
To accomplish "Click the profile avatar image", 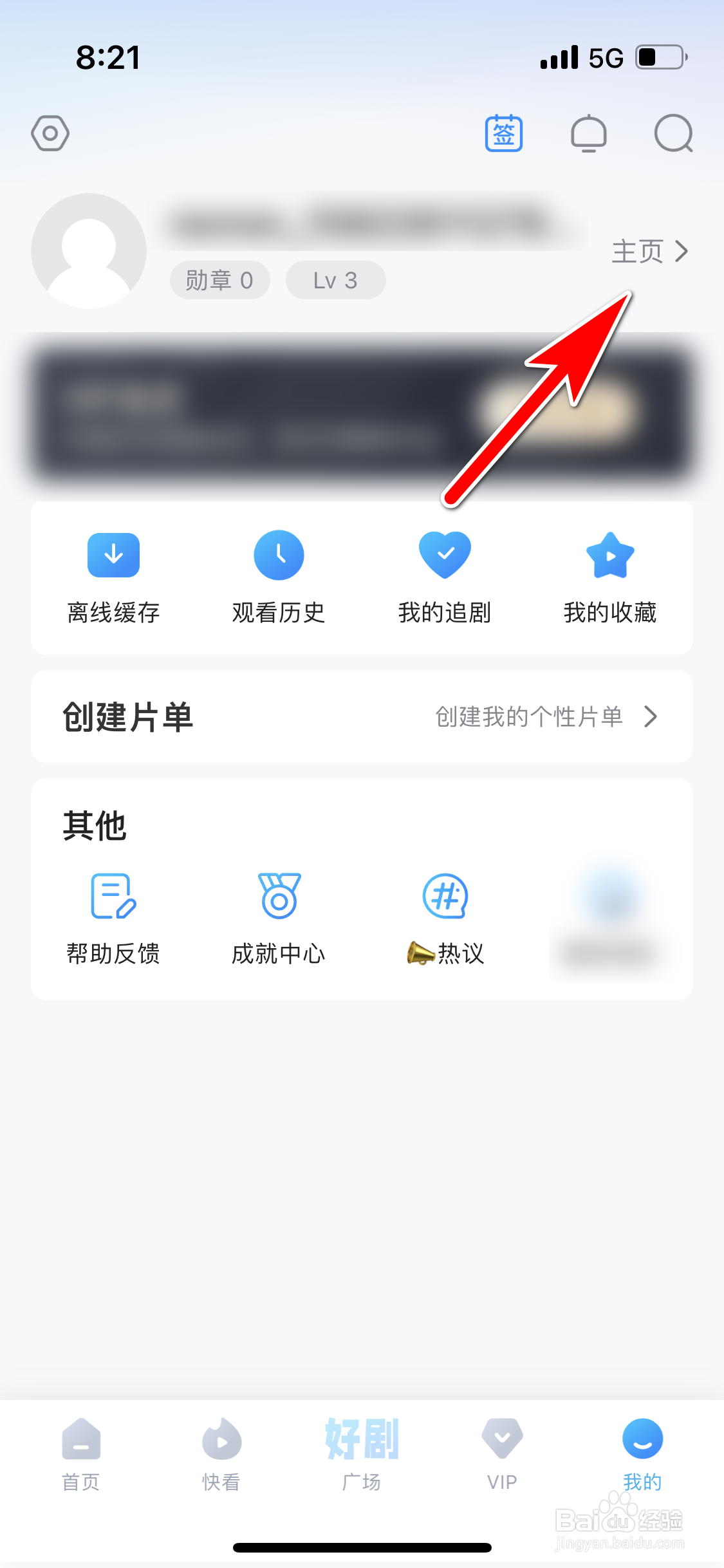I will (88, 250).
